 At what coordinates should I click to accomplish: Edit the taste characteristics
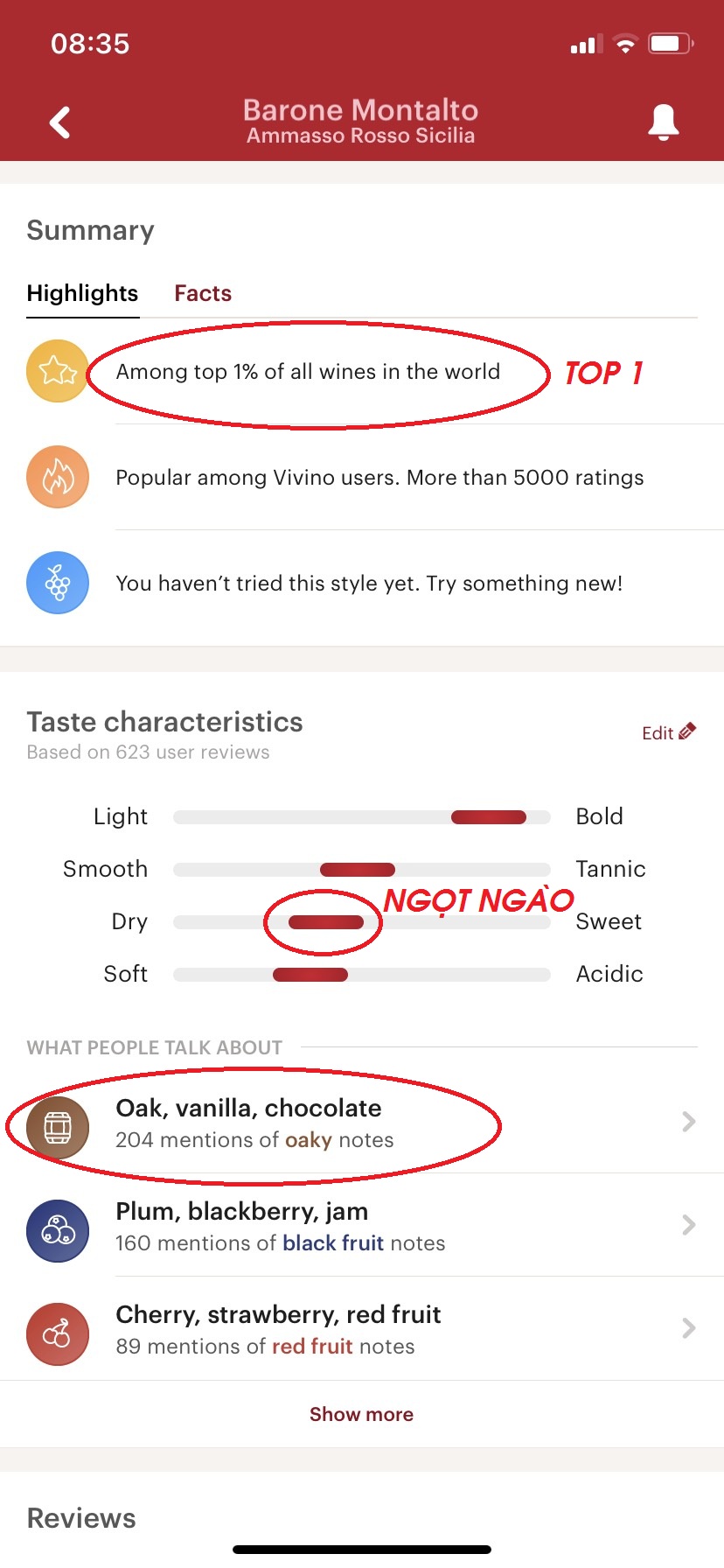pyautogui.click(x=668, y=732)
